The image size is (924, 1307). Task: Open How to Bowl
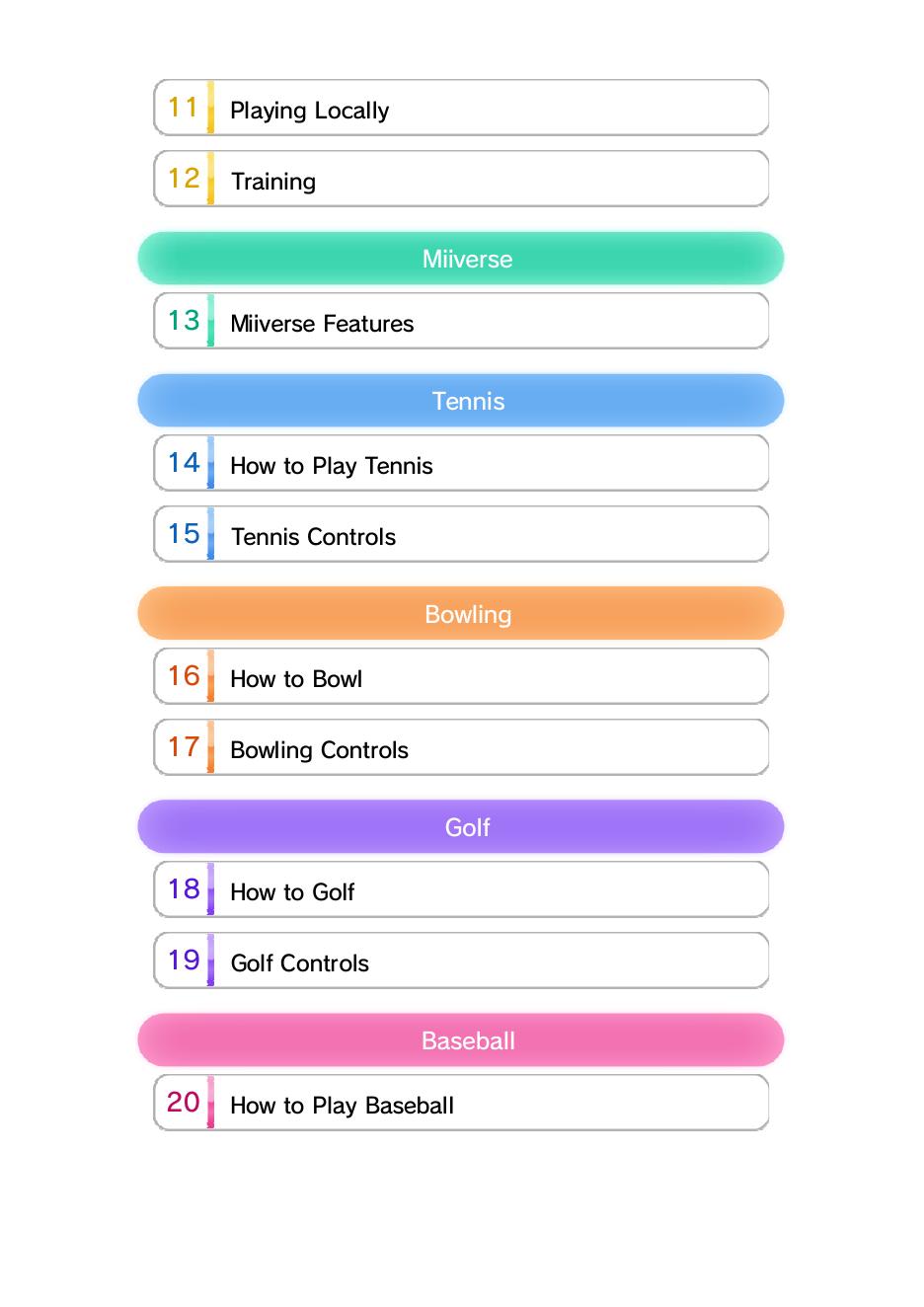click(461, 676)
